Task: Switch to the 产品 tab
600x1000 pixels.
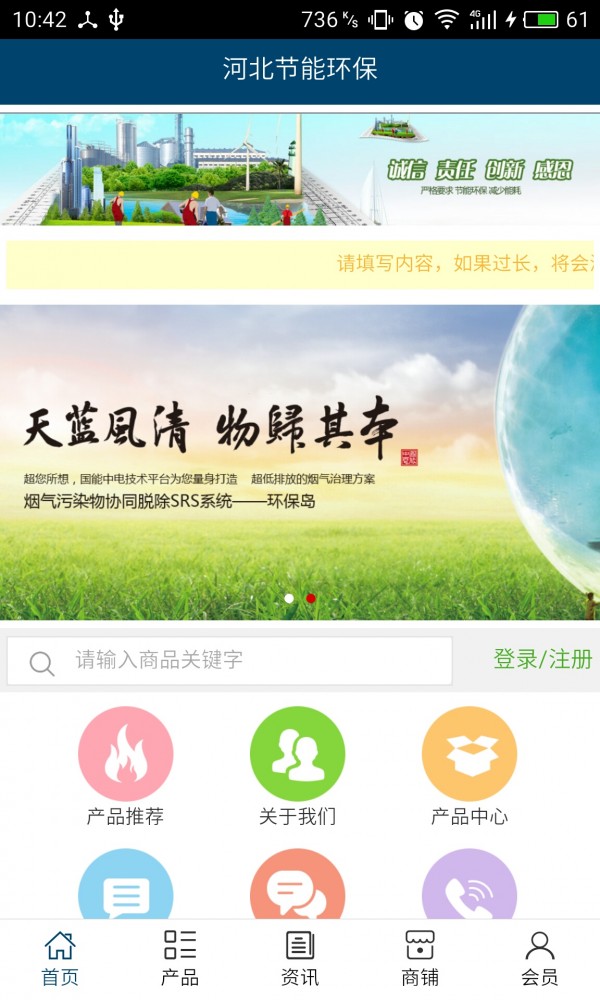Action: [x=180, y=958]
